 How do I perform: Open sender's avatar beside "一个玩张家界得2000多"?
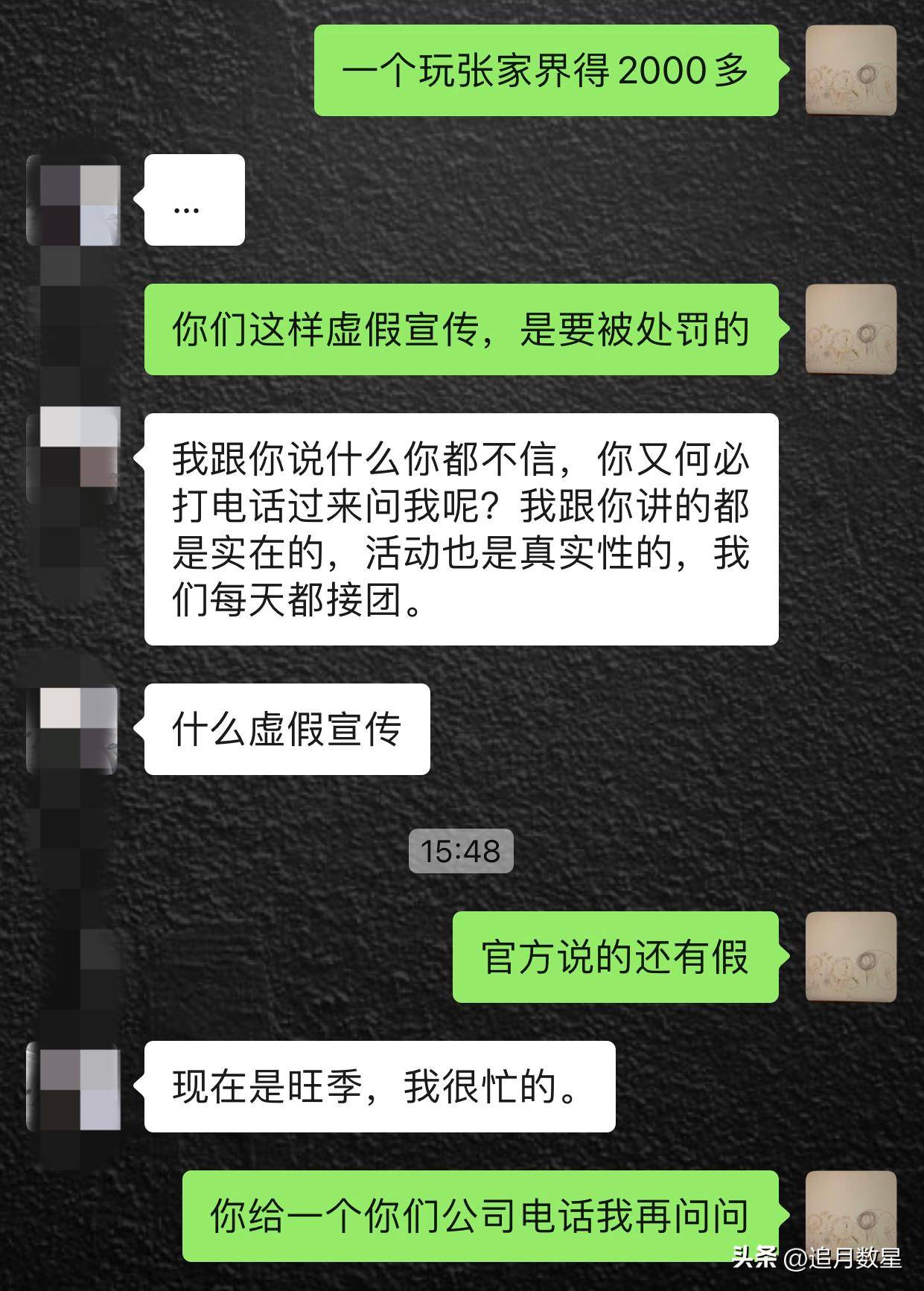[851, 70]
